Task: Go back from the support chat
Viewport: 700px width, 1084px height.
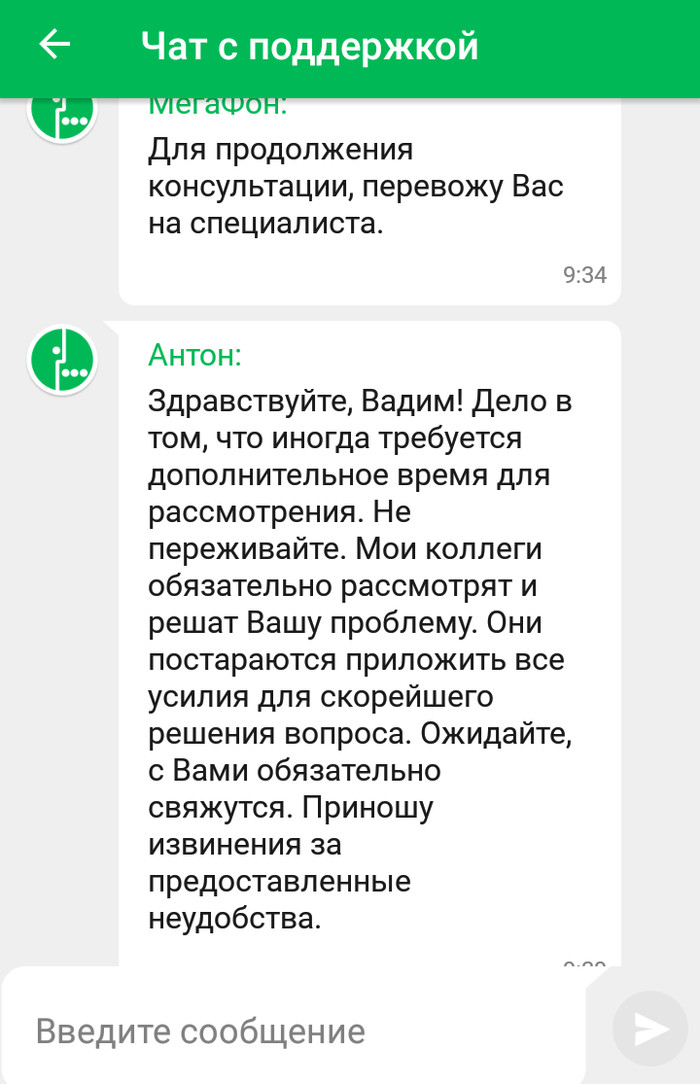Action: coord(54,45)
